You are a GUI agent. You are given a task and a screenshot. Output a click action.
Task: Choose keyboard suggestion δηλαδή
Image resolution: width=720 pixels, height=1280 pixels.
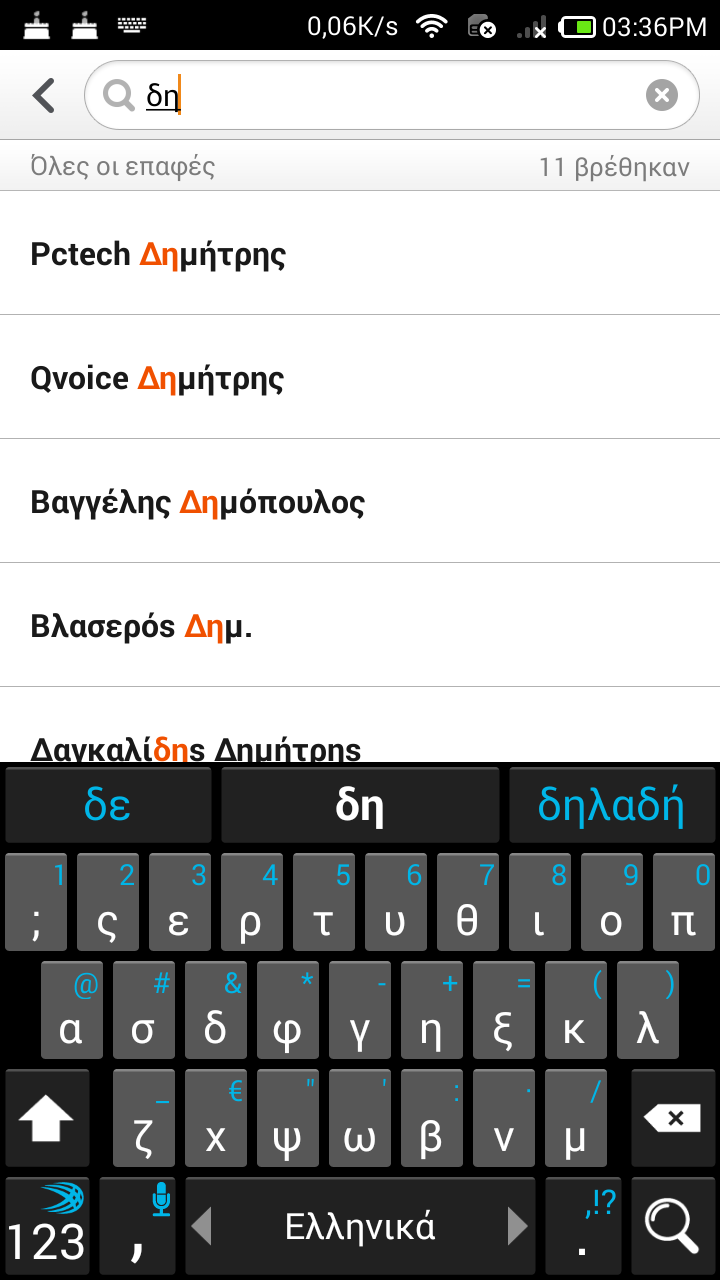611,806
